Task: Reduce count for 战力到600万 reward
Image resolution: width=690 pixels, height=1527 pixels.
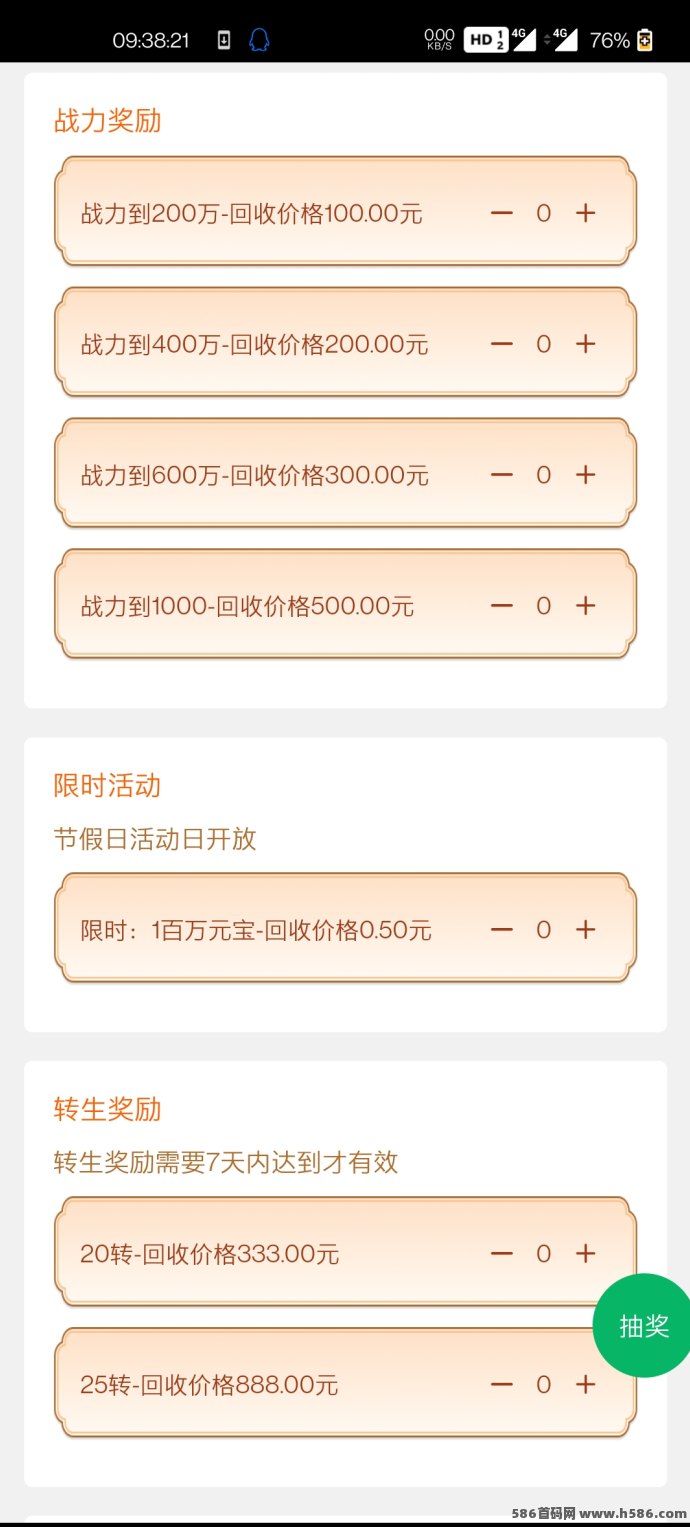Action: tap(502, 475)
